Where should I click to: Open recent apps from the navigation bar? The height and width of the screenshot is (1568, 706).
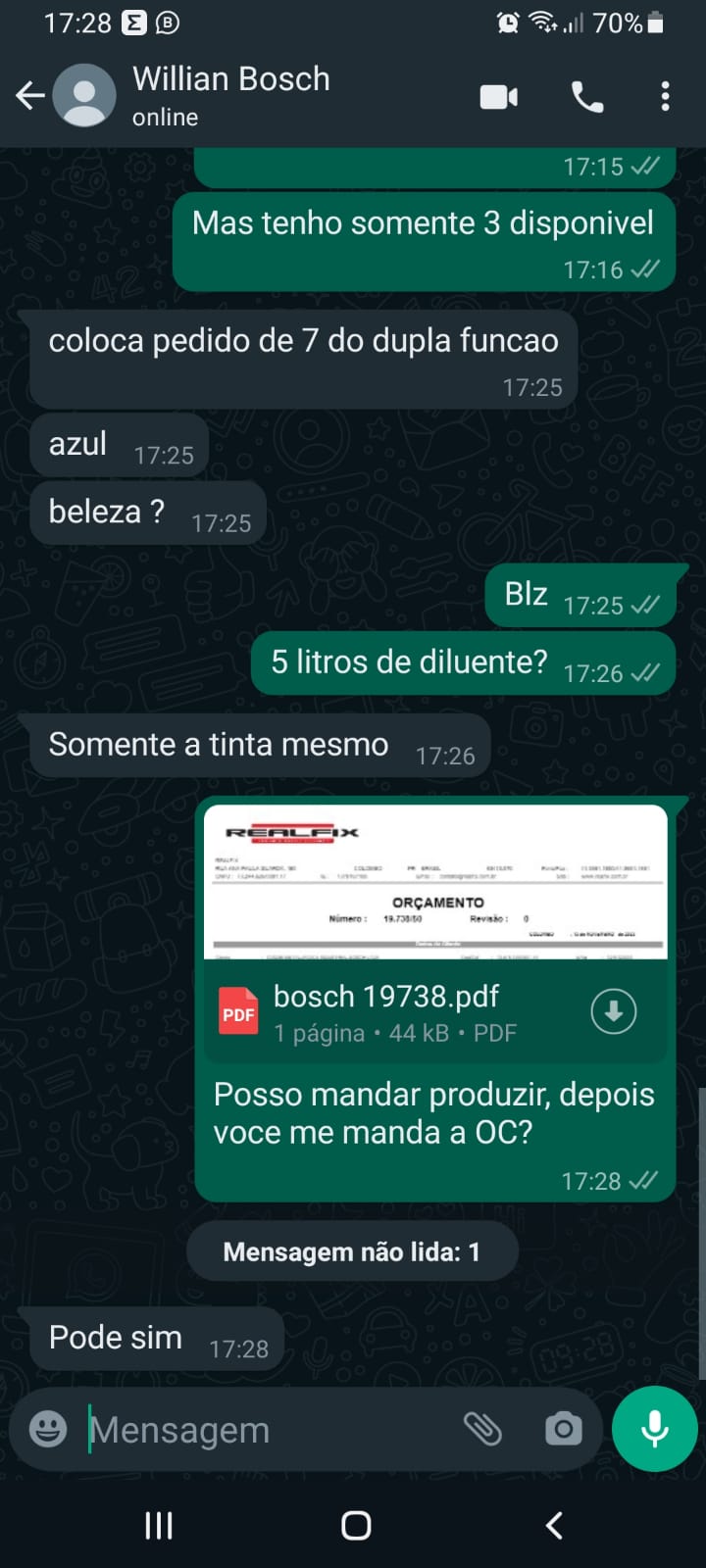coord(159,1525)
